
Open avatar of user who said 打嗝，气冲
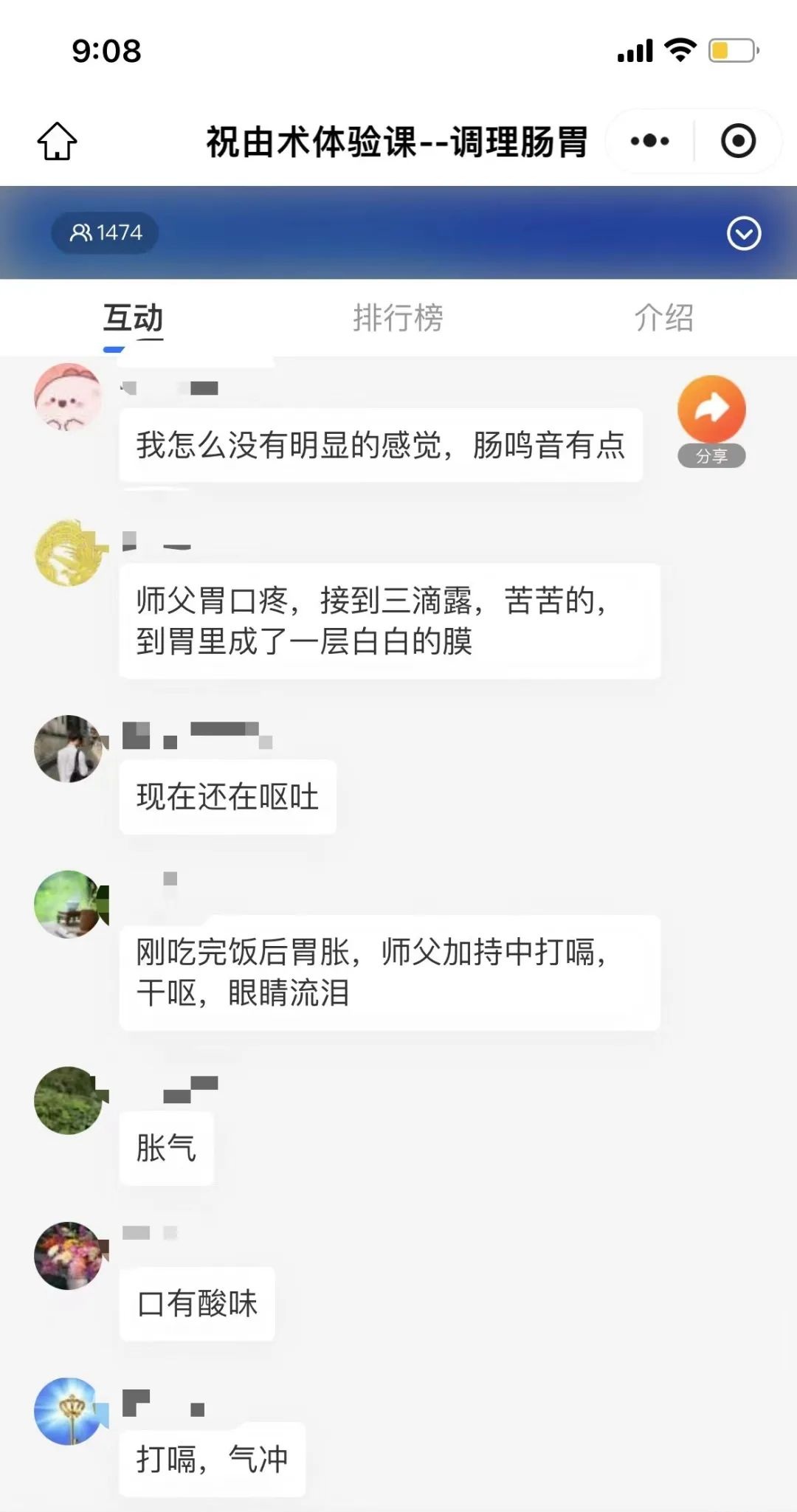coord(69,1411)
